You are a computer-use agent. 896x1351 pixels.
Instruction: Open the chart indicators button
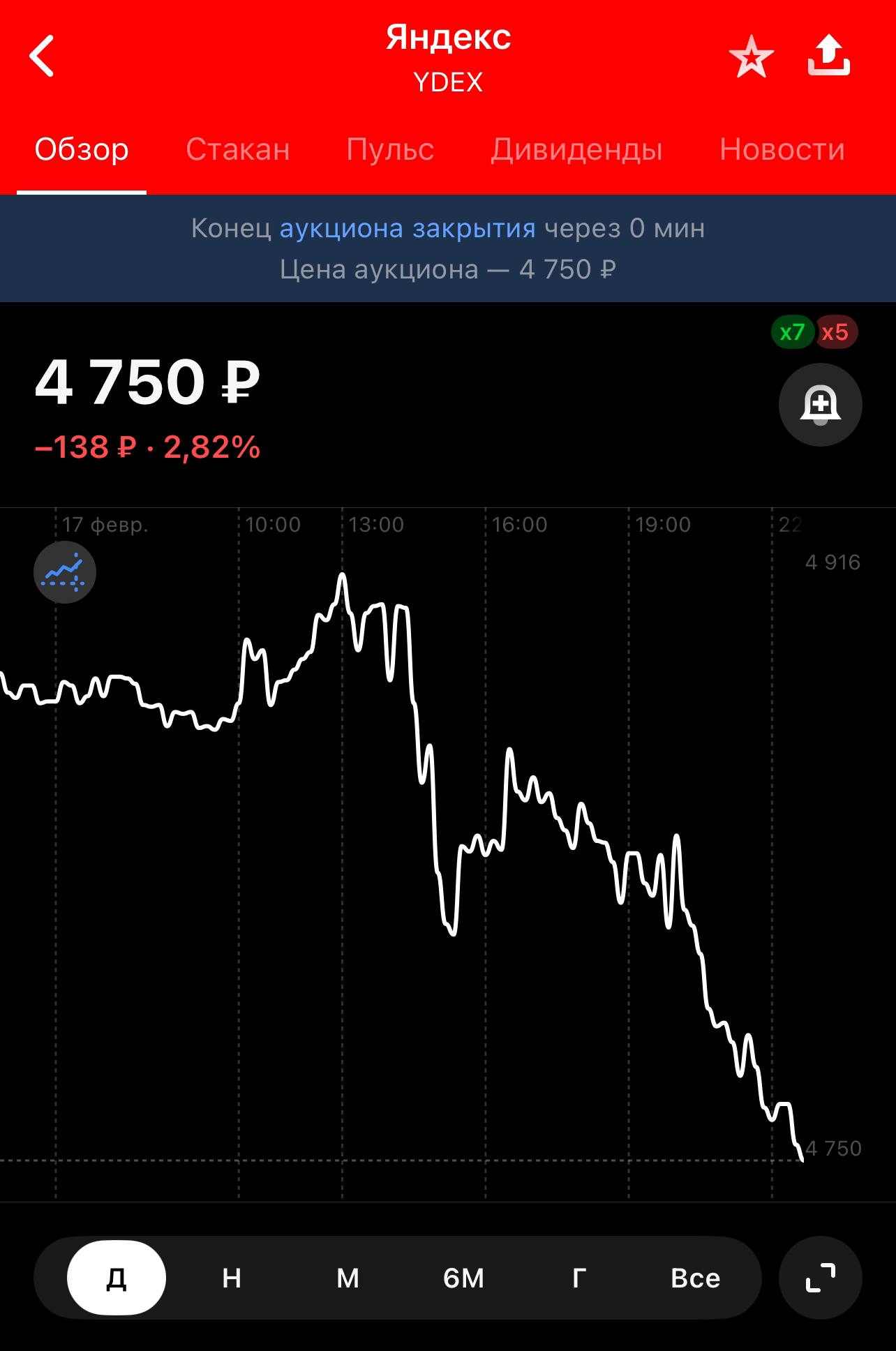point(65,572)
